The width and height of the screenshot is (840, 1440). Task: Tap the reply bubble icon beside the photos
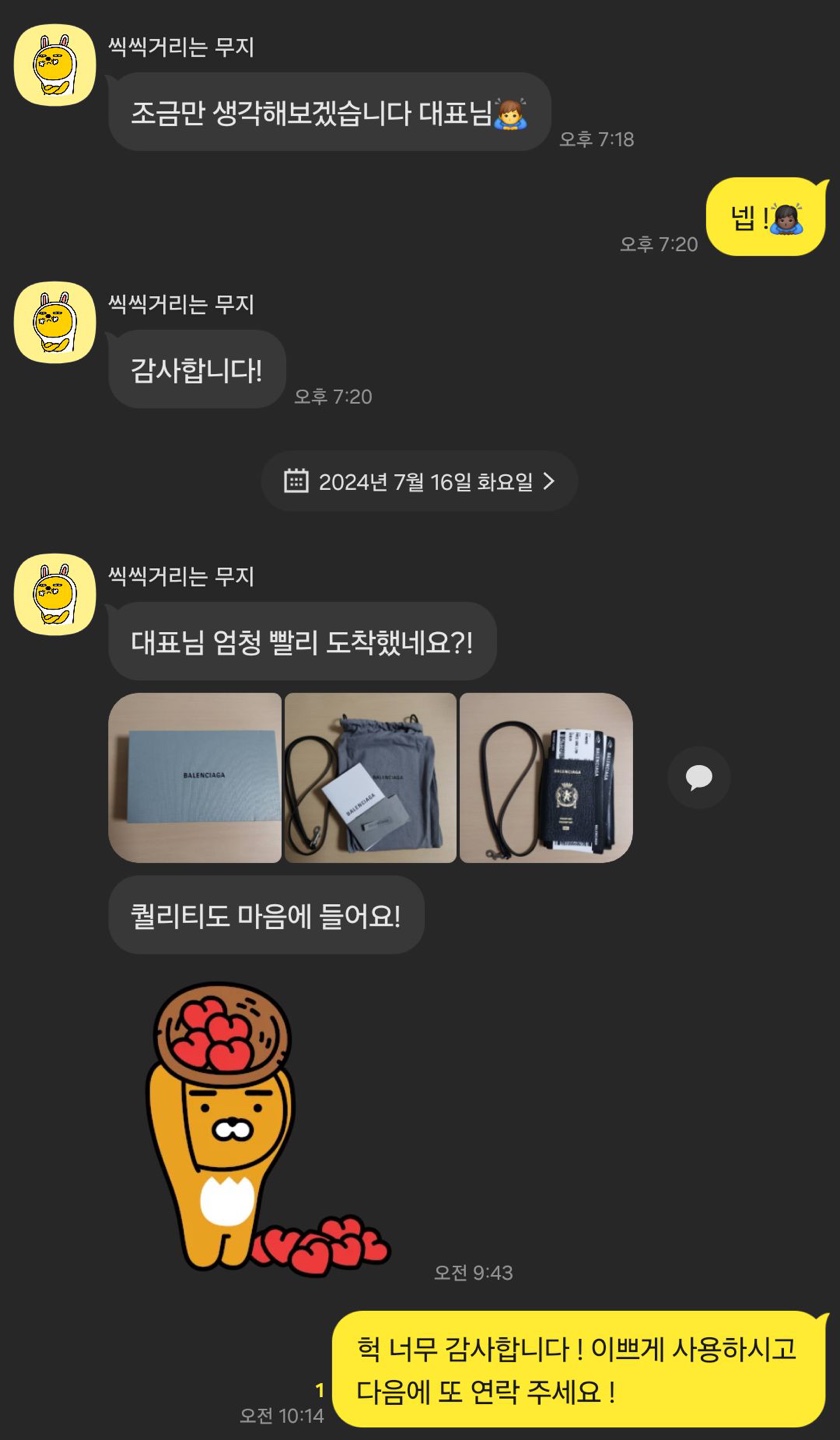[699, 777]
